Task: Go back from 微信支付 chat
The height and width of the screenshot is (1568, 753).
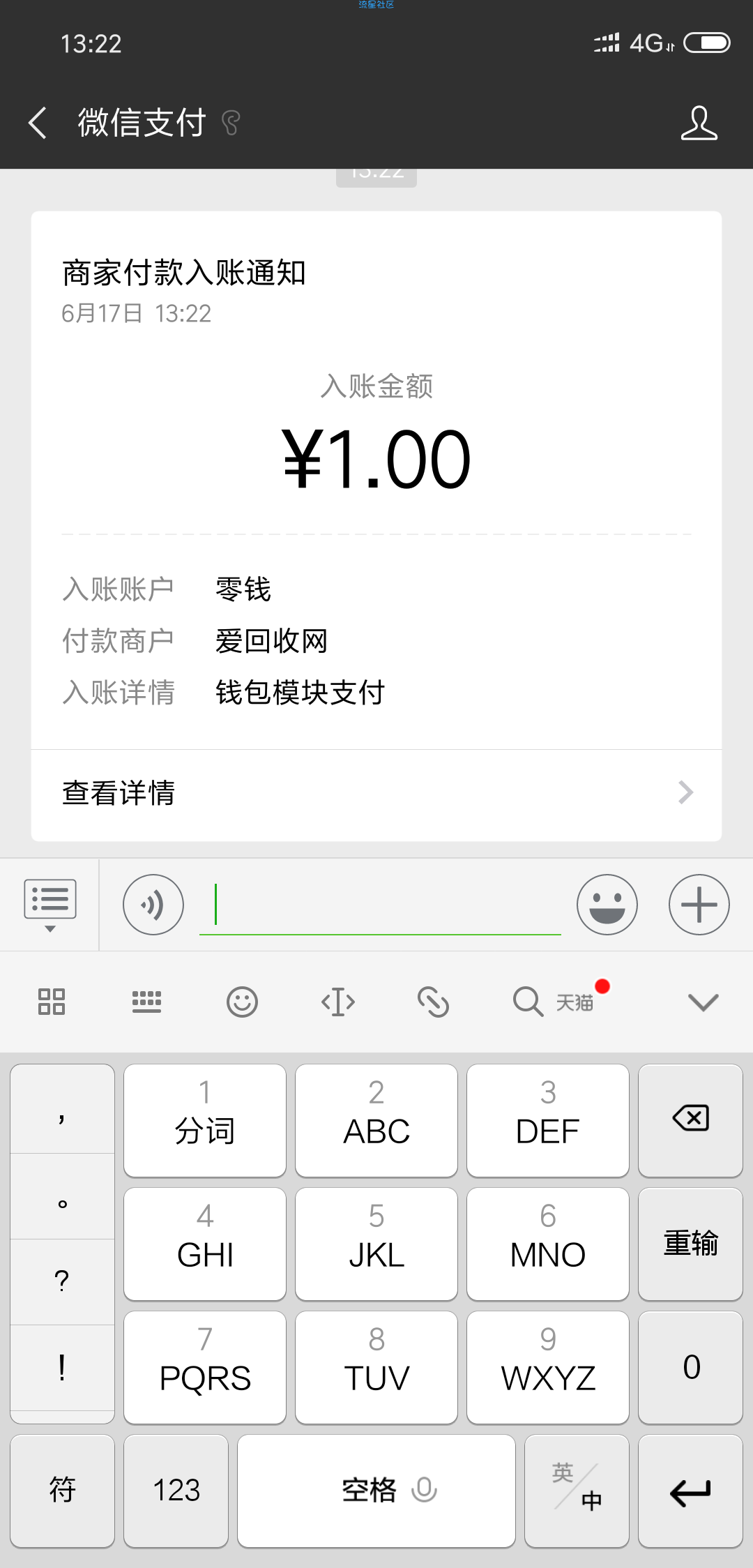Action: click(x=38, y=123)
